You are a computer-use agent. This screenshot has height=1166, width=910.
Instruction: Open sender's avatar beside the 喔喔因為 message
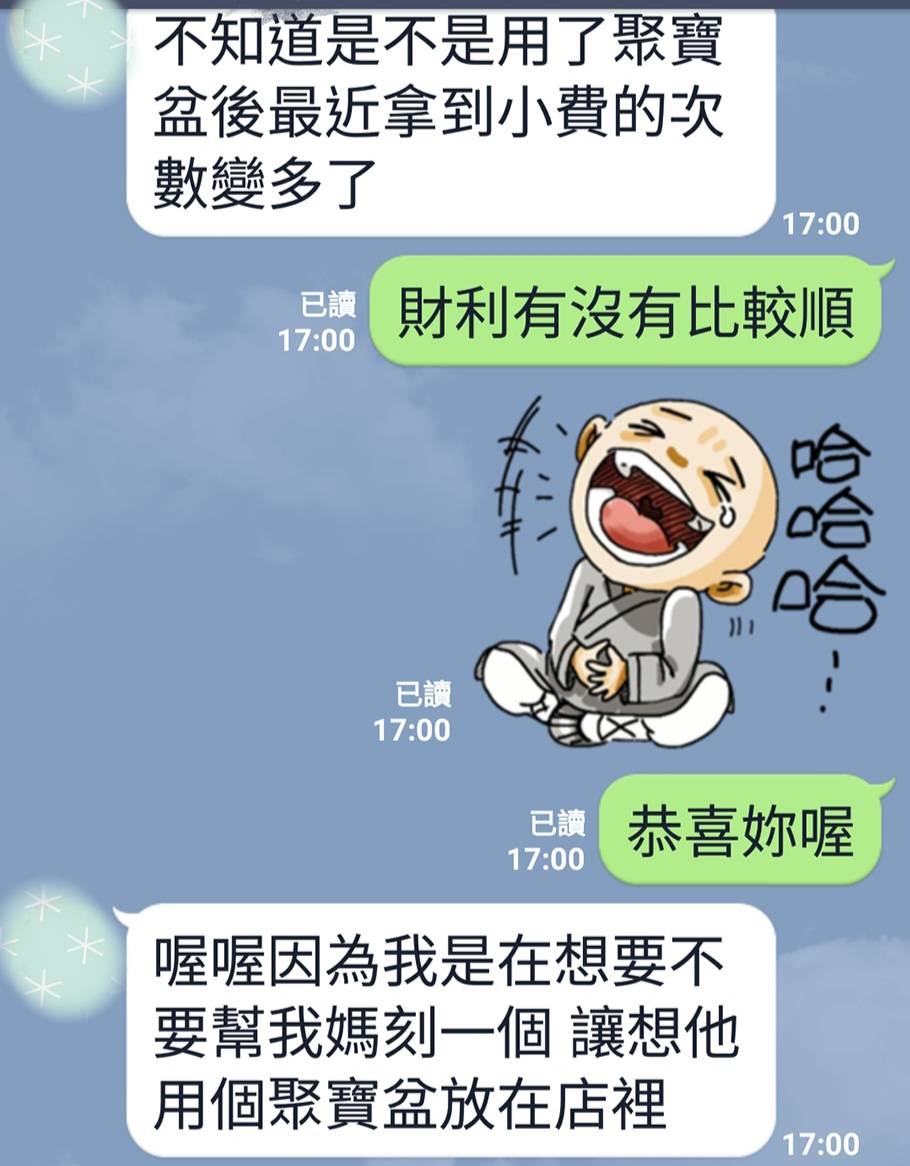58,945
